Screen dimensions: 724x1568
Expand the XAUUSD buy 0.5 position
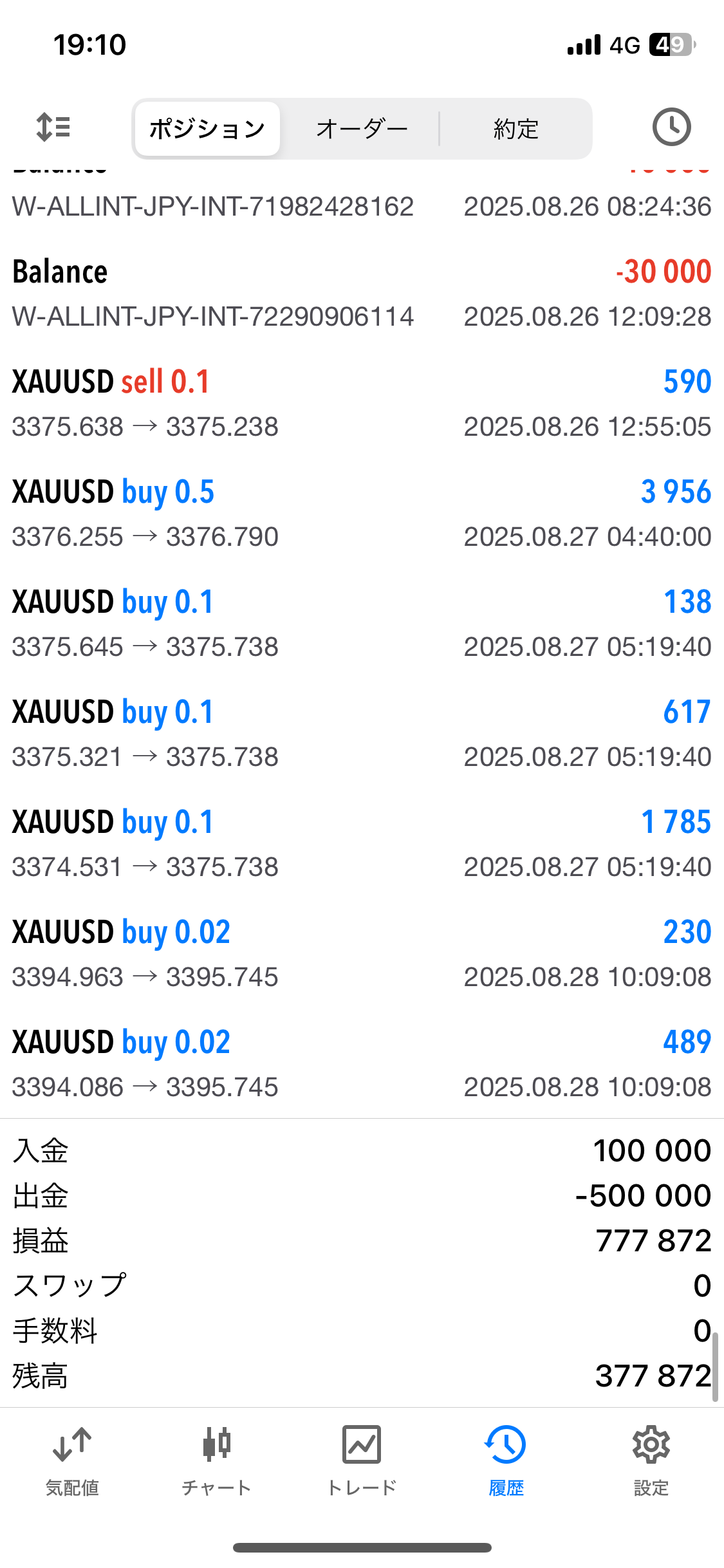362,514
